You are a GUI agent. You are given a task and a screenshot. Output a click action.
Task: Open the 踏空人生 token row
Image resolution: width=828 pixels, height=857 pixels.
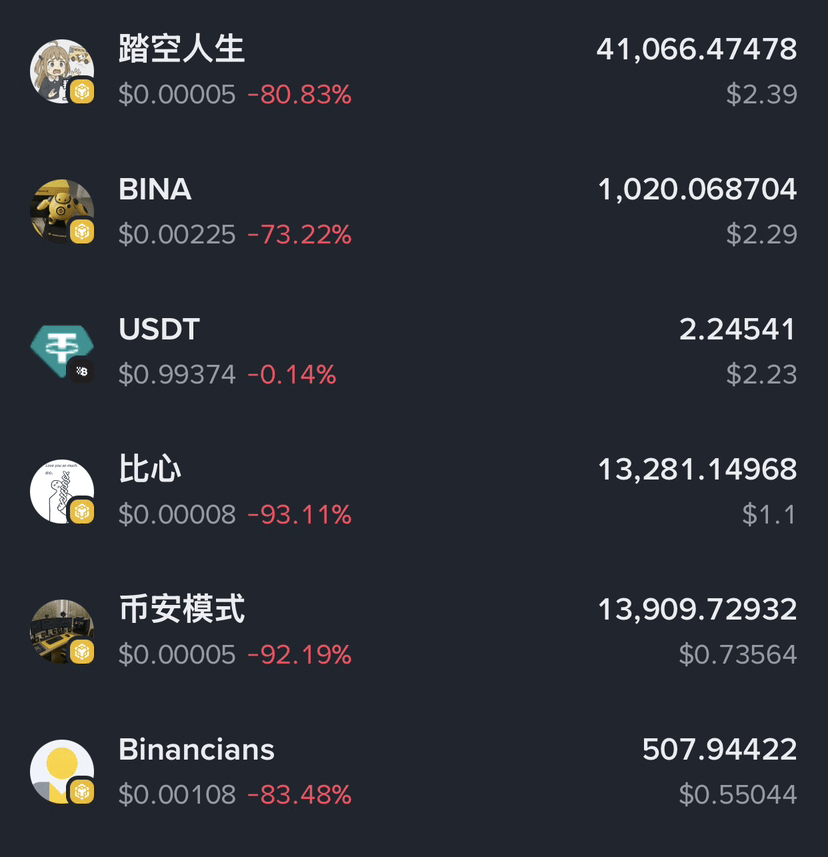tap(414, 71)
